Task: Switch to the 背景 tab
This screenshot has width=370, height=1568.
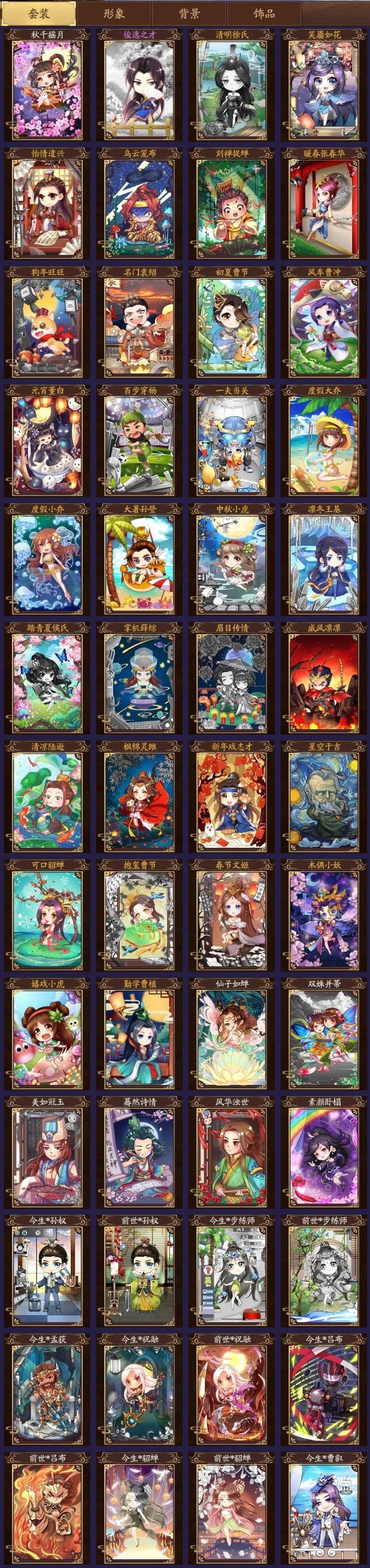Action: 189,13
